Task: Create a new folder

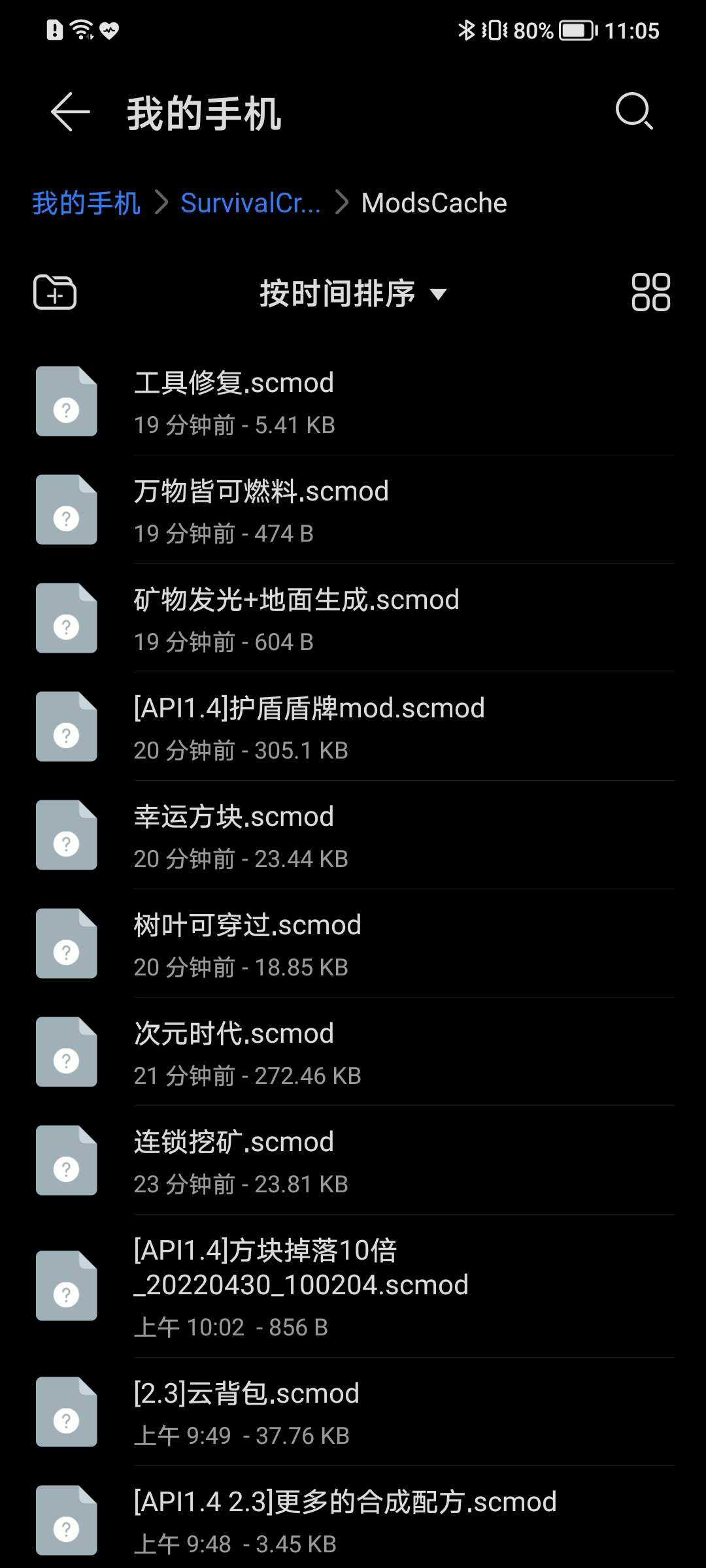Action: tap(55, 292)
